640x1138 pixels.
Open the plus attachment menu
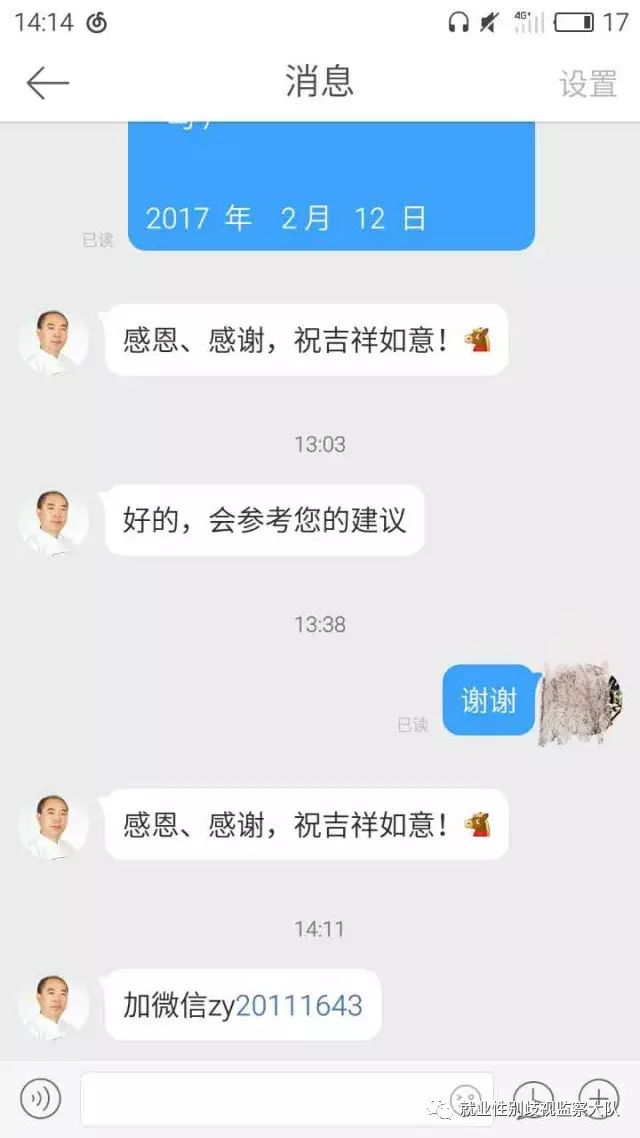point(599,1099)
